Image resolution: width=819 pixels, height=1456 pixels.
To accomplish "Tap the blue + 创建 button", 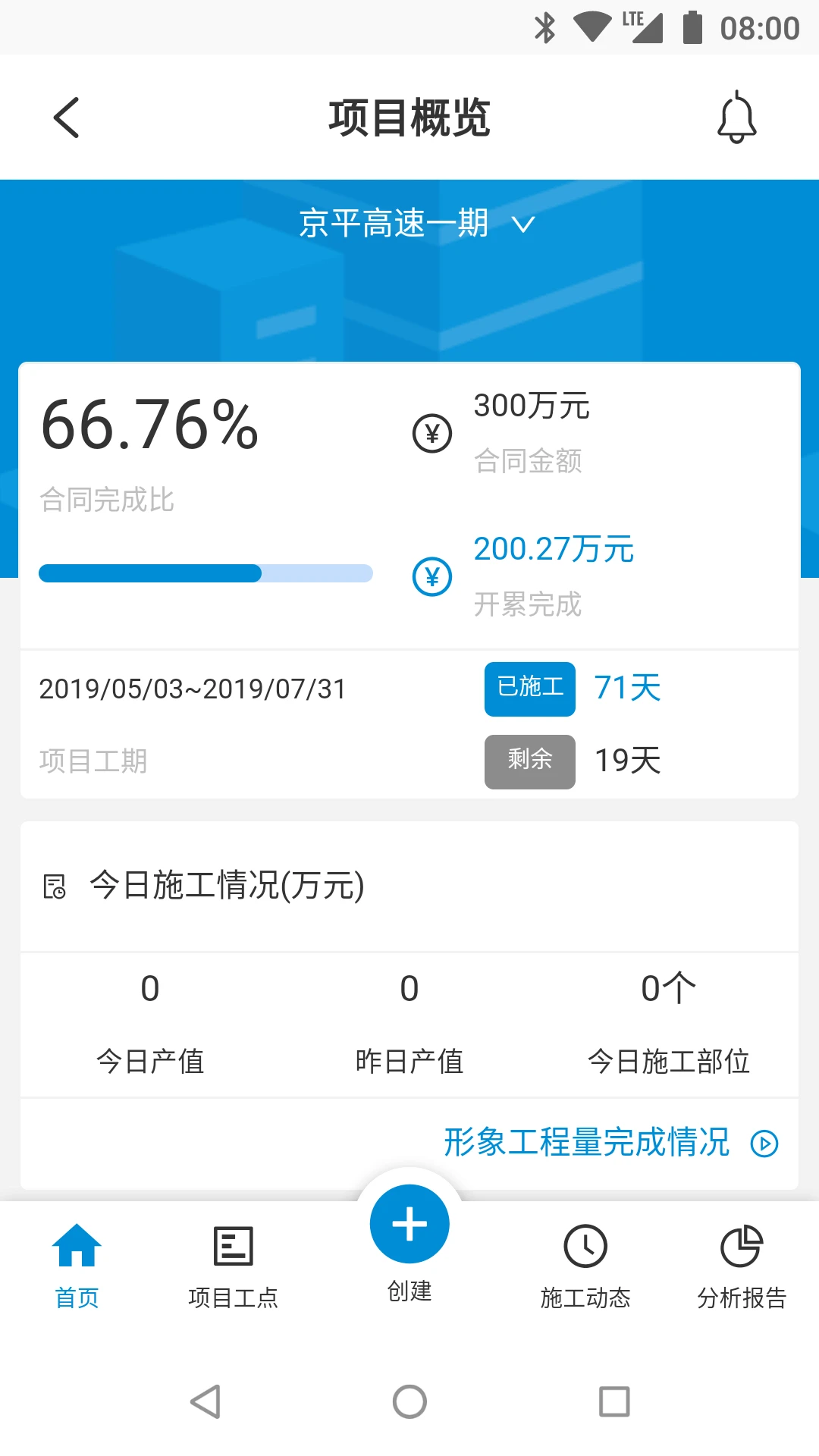I will click(x=409, y=1222).
